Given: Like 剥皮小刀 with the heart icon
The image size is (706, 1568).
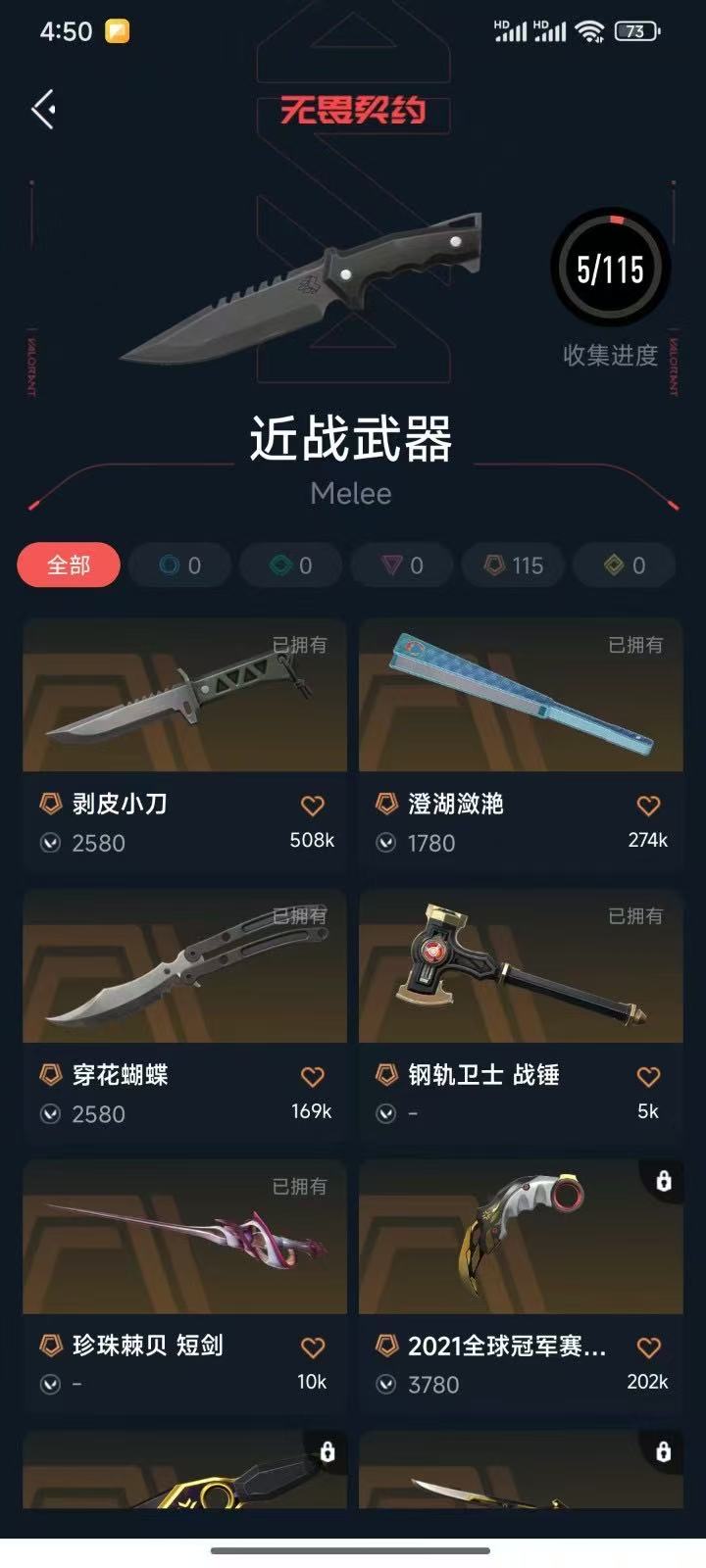Looking at the screenshot, I should tap(312, 806).
